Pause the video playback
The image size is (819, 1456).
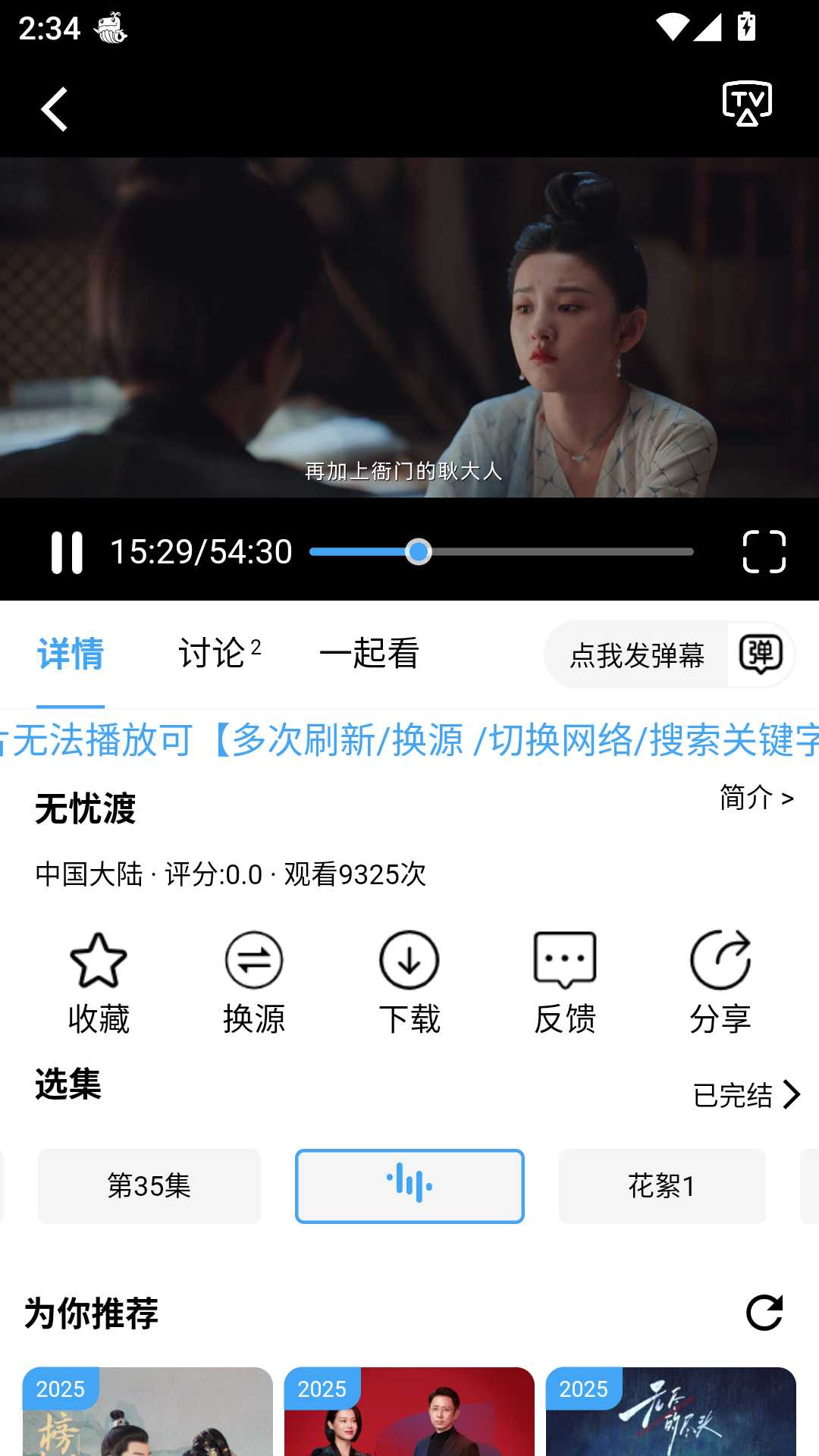tap(67, 552)
